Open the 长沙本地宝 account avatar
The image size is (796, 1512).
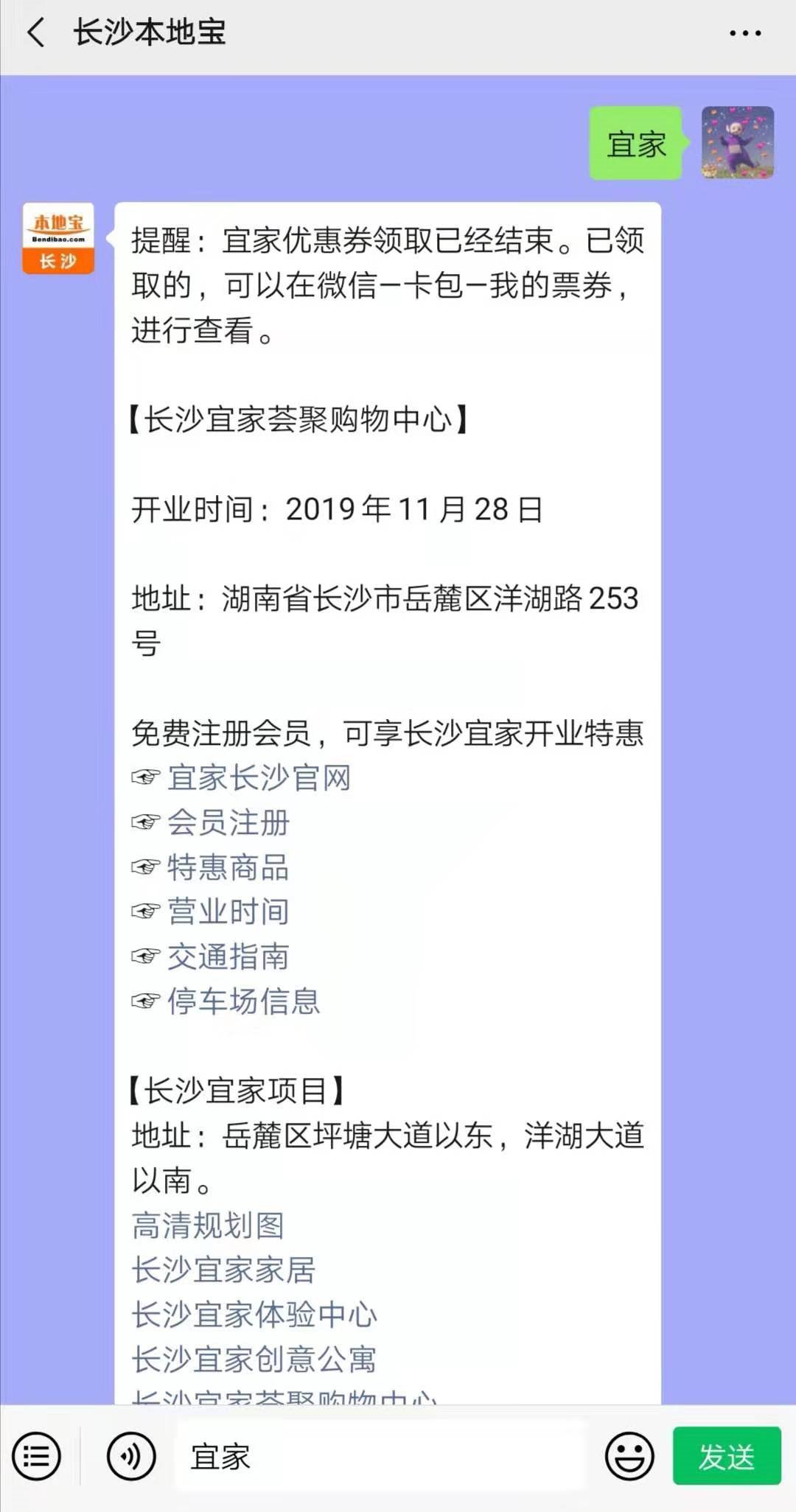tap(58, 239)
